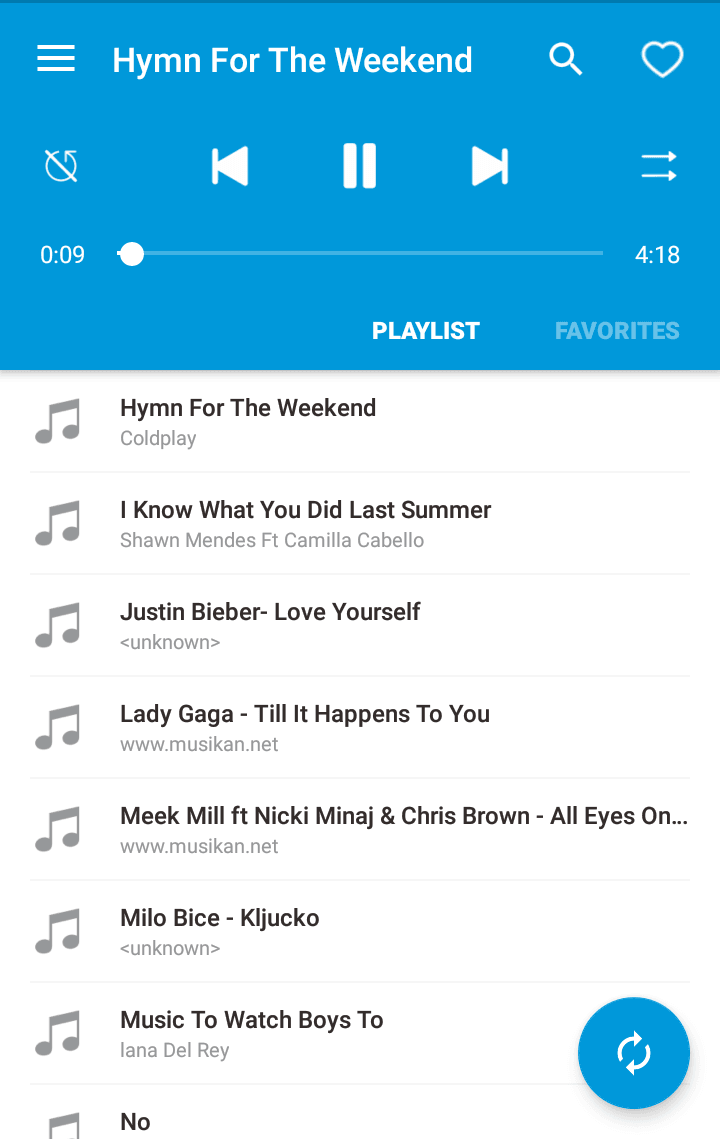Open the search icon
The width and height of the screenshot is (720, 1139).
565,60
